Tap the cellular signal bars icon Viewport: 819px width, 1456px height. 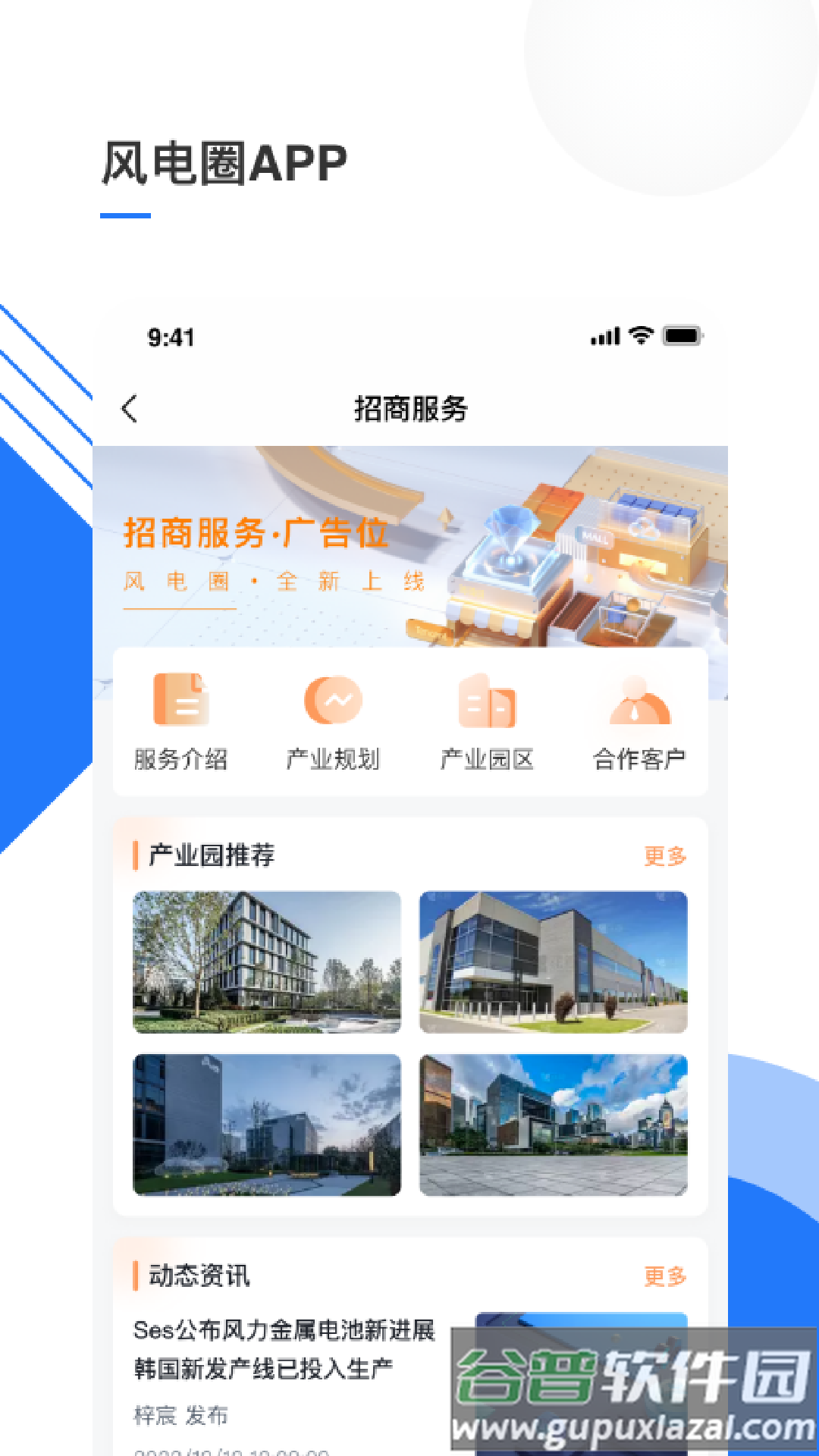pos(603,335)
